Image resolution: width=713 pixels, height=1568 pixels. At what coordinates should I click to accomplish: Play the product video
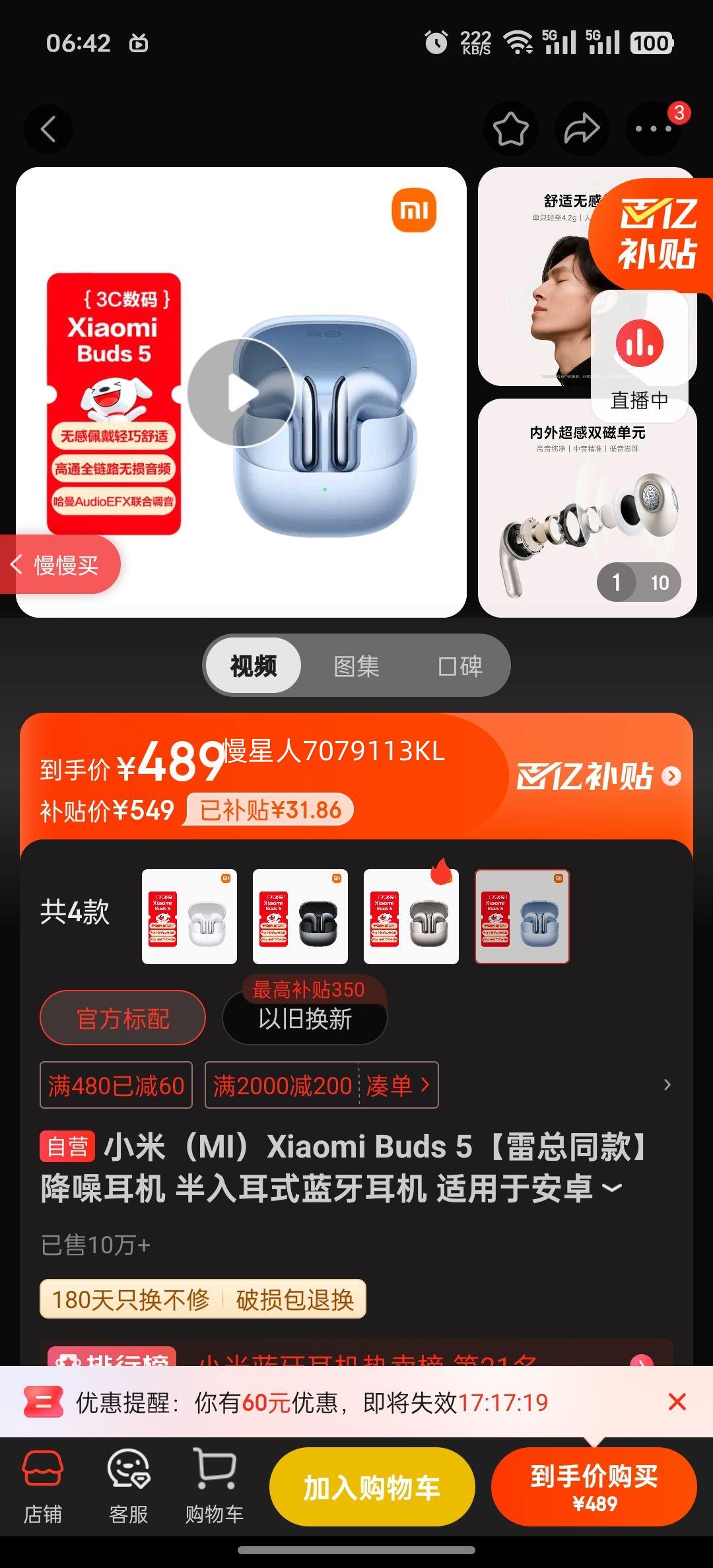(242, 391)
